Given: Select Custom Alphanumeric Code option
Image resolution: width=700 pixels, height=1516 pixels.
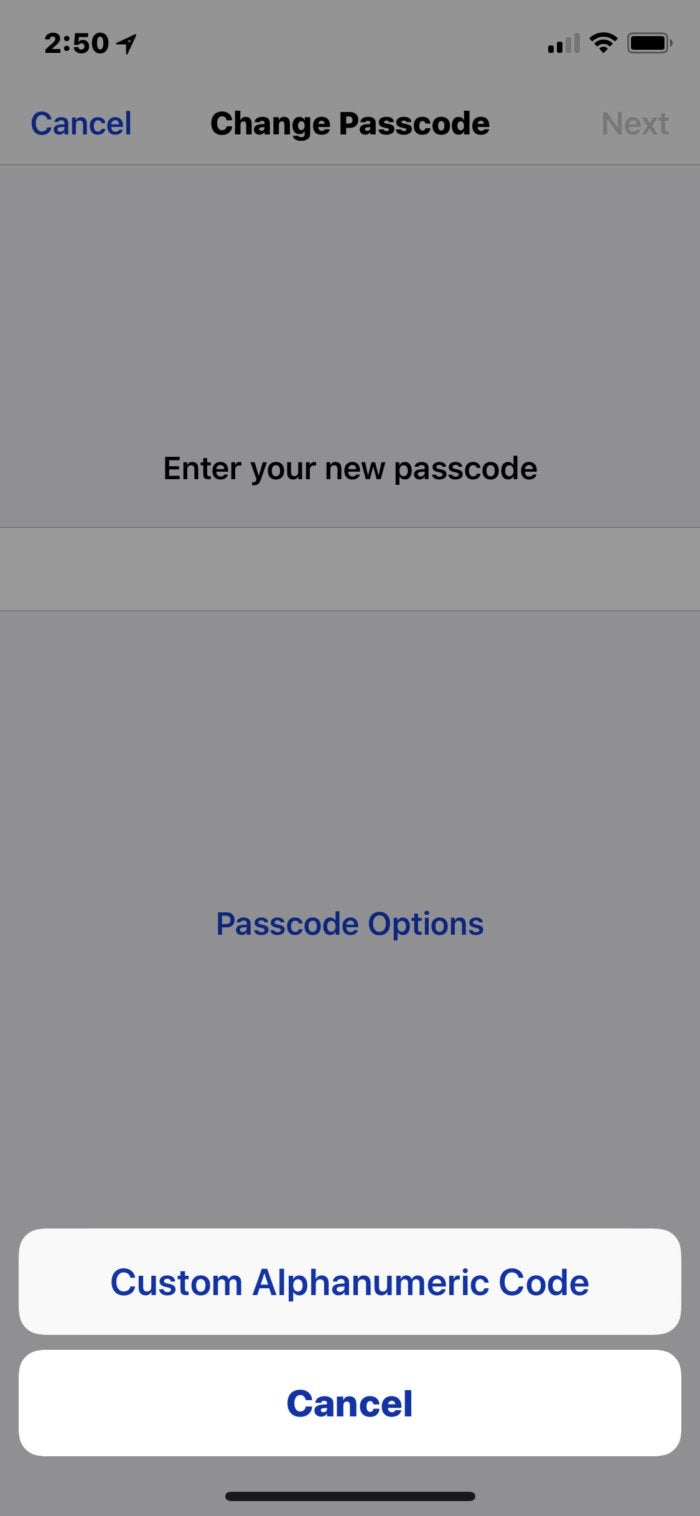Looking at the screenshot, I should pos(350,1281).
